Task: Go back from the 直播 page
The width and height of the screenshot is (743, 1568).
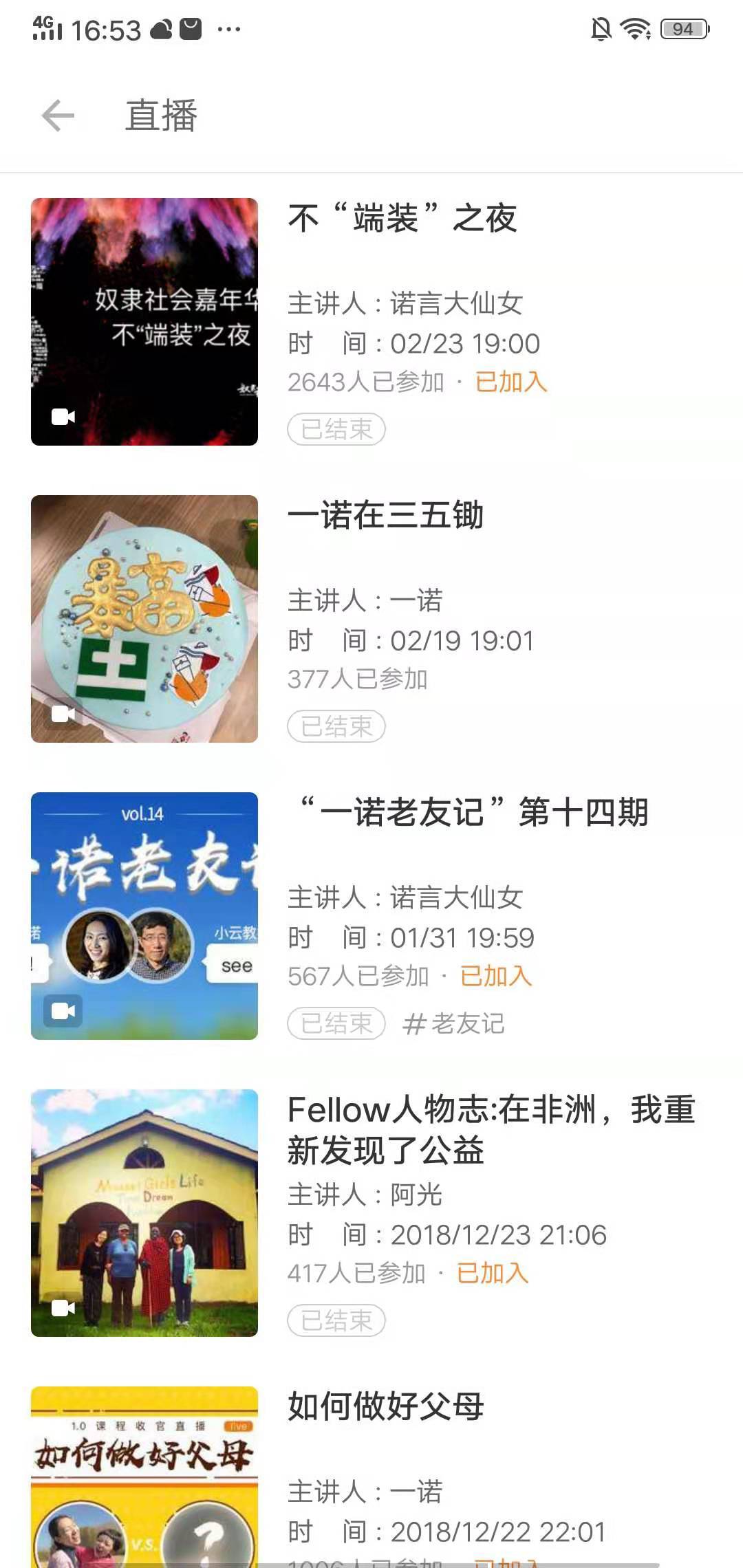Action: pos(58,115)
